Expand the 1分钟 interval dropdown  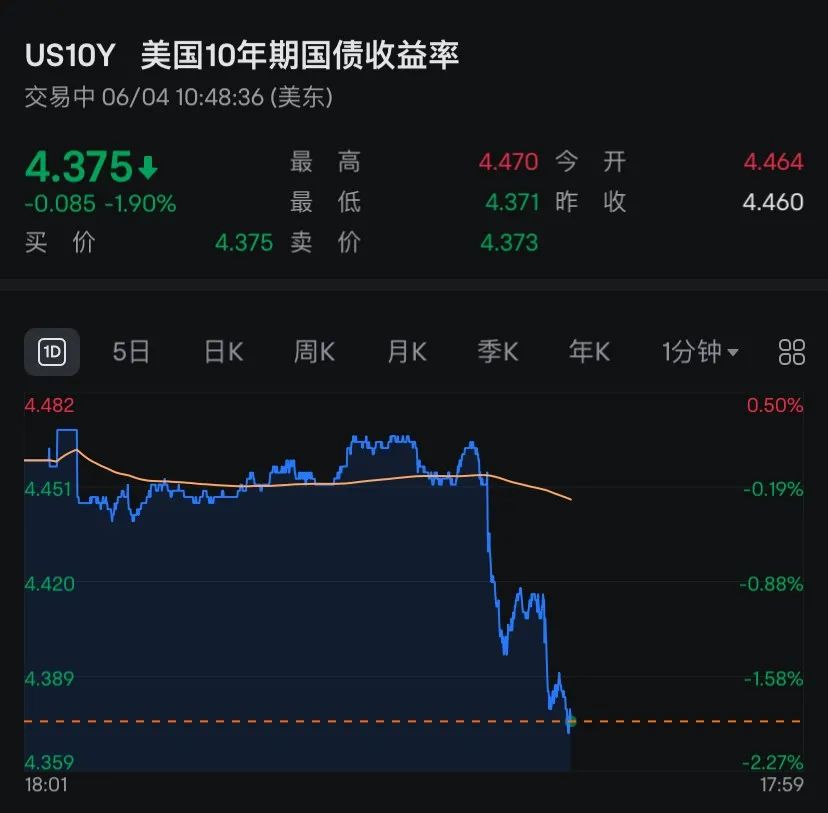700,352
